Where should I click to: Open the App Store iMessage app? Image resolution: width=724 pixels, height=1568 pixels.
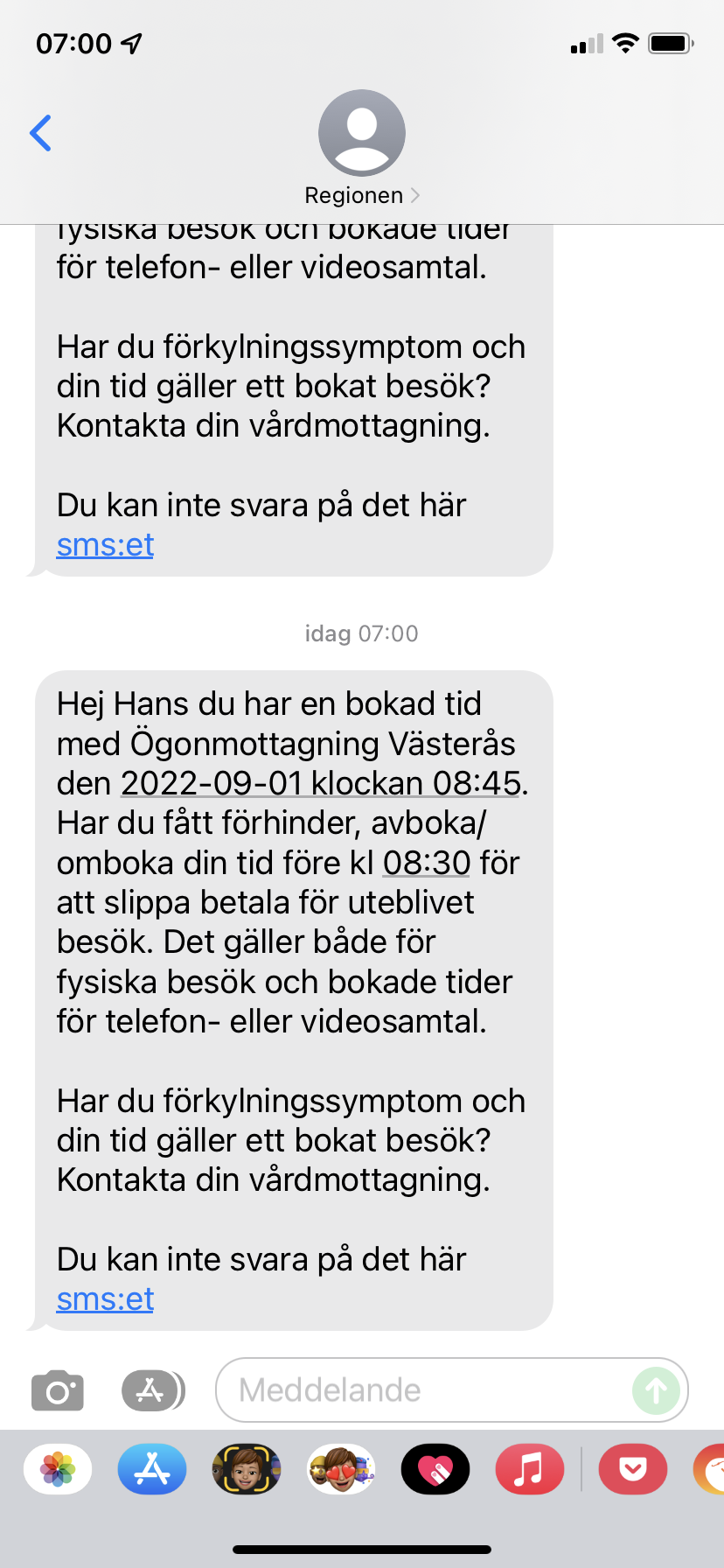coord(152,1469)
